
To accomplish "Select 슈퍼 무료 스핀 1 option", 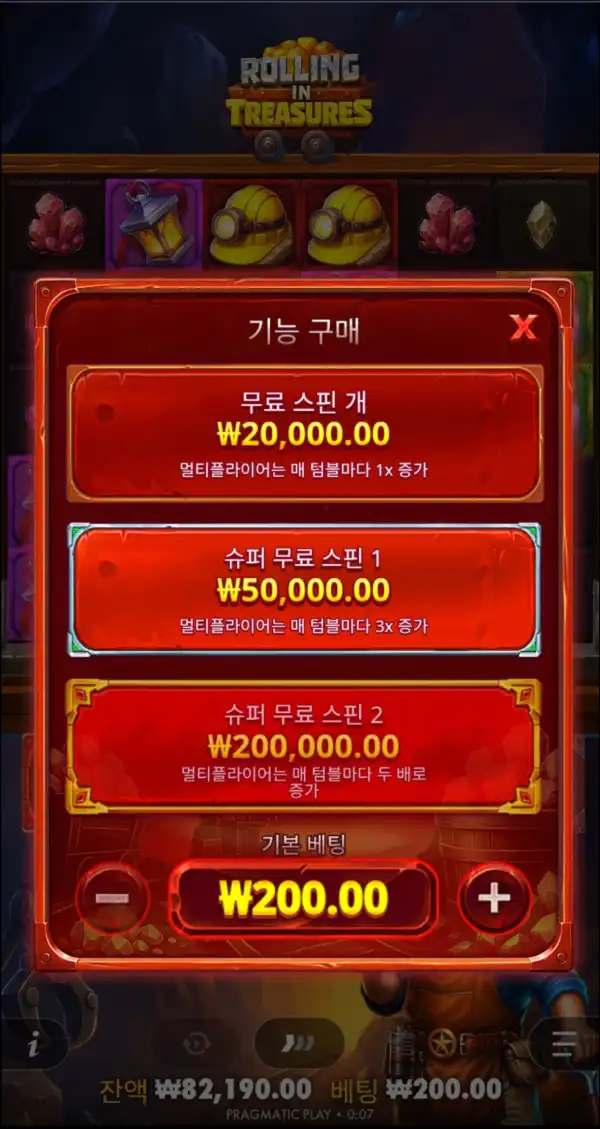I will pos(304,589).
